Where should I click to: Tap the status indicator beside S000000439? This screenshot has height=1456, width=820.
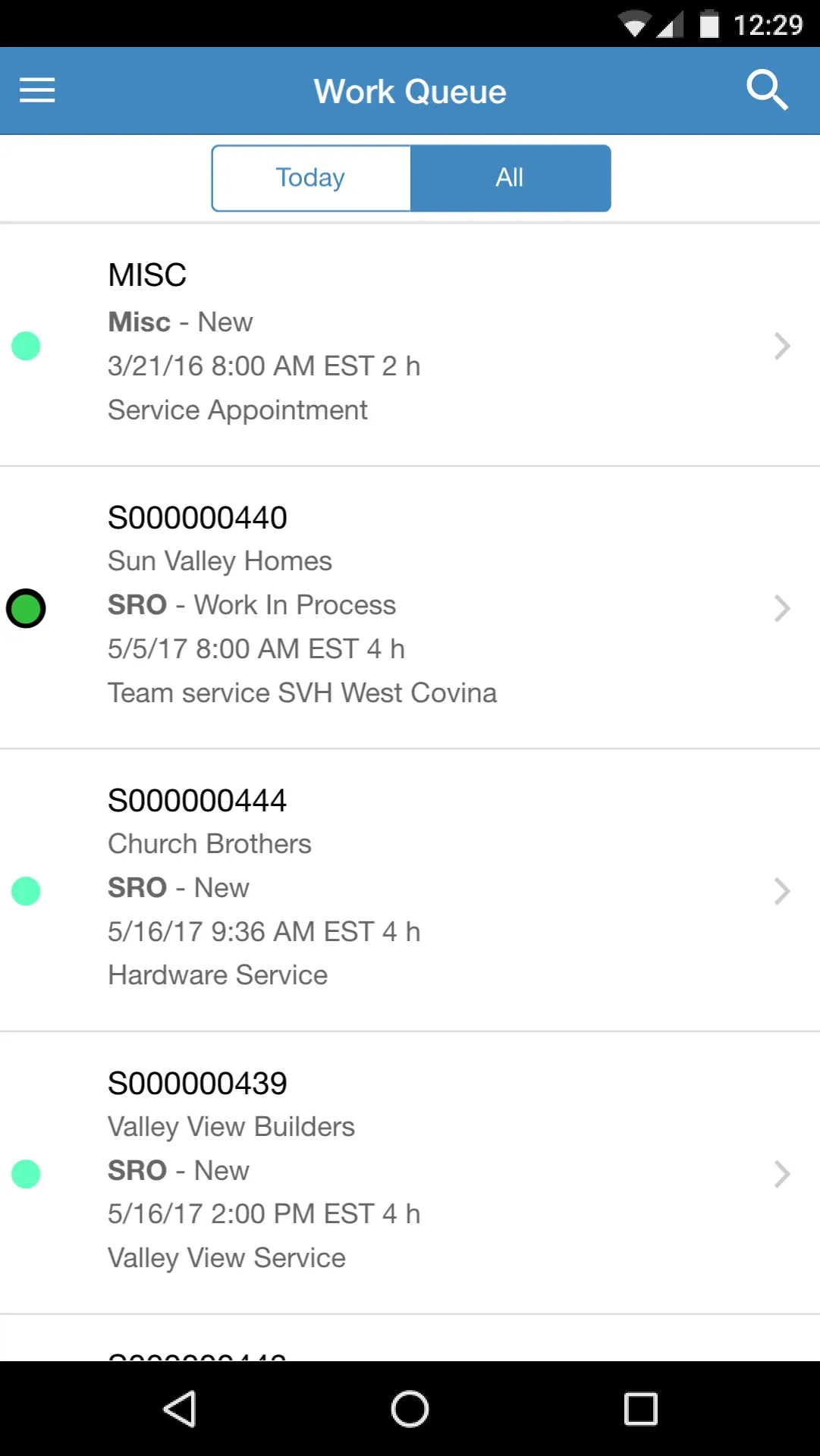27,1174
